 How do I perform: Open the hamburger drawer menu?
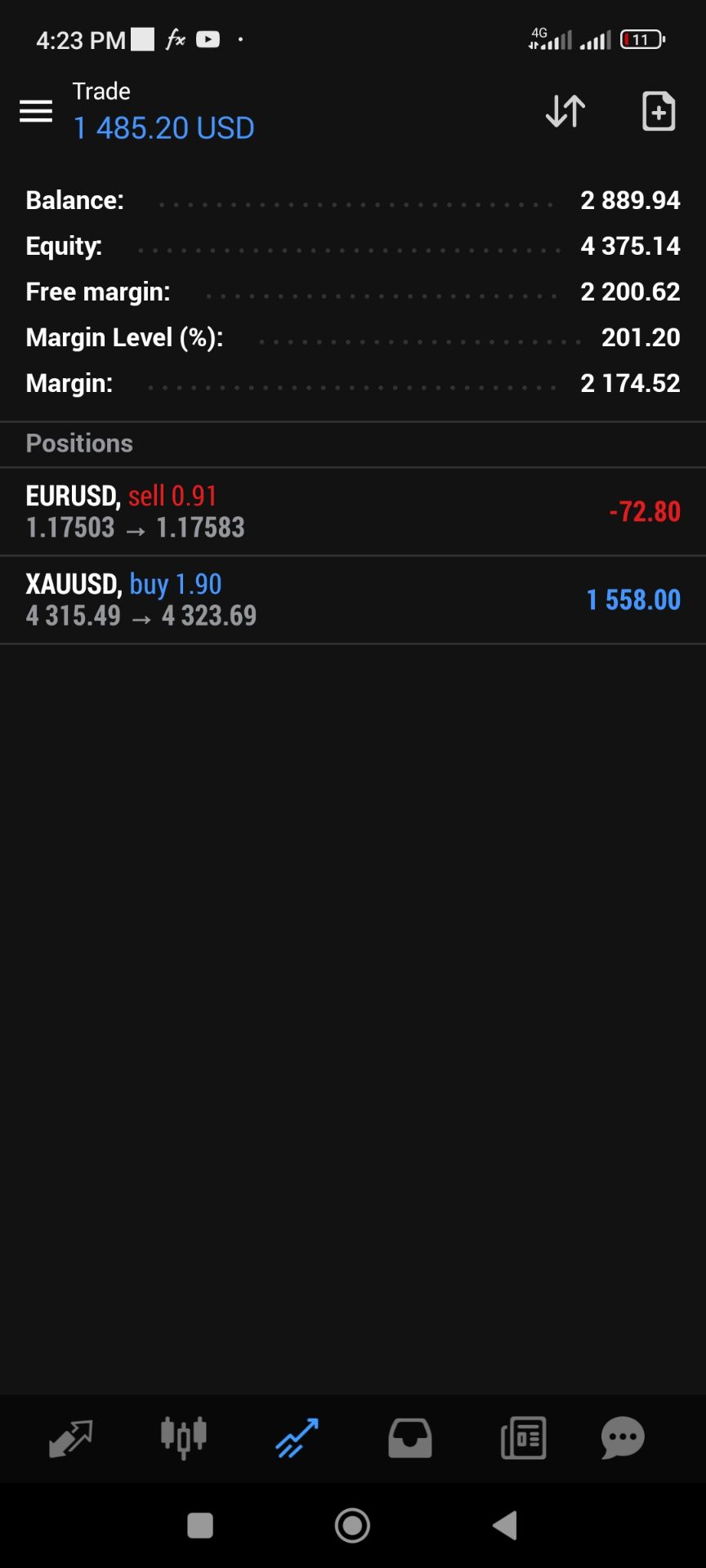point(36,111)
